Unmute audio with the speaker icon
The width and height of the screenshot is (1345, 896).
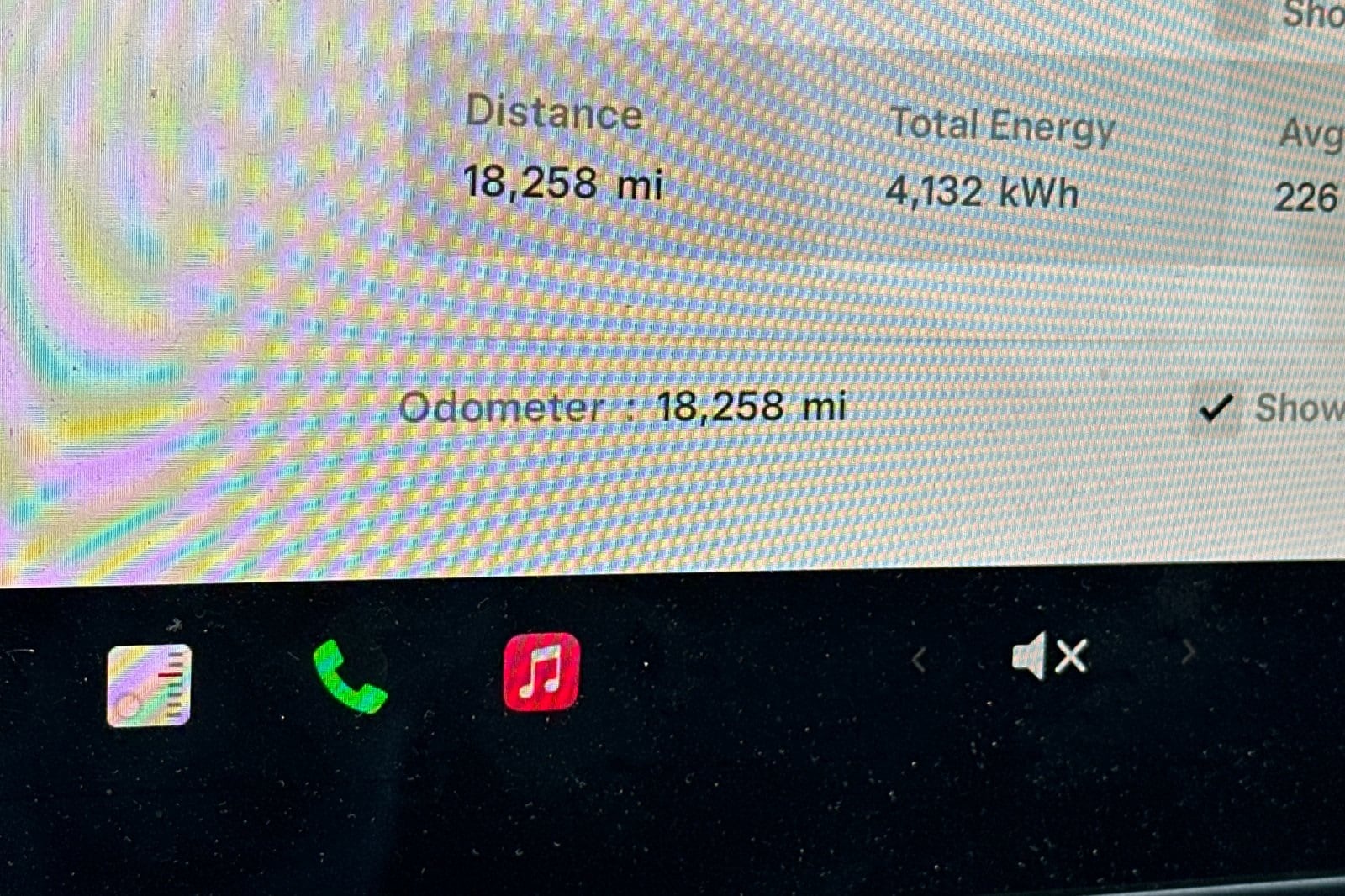(x=1050, y=656)
